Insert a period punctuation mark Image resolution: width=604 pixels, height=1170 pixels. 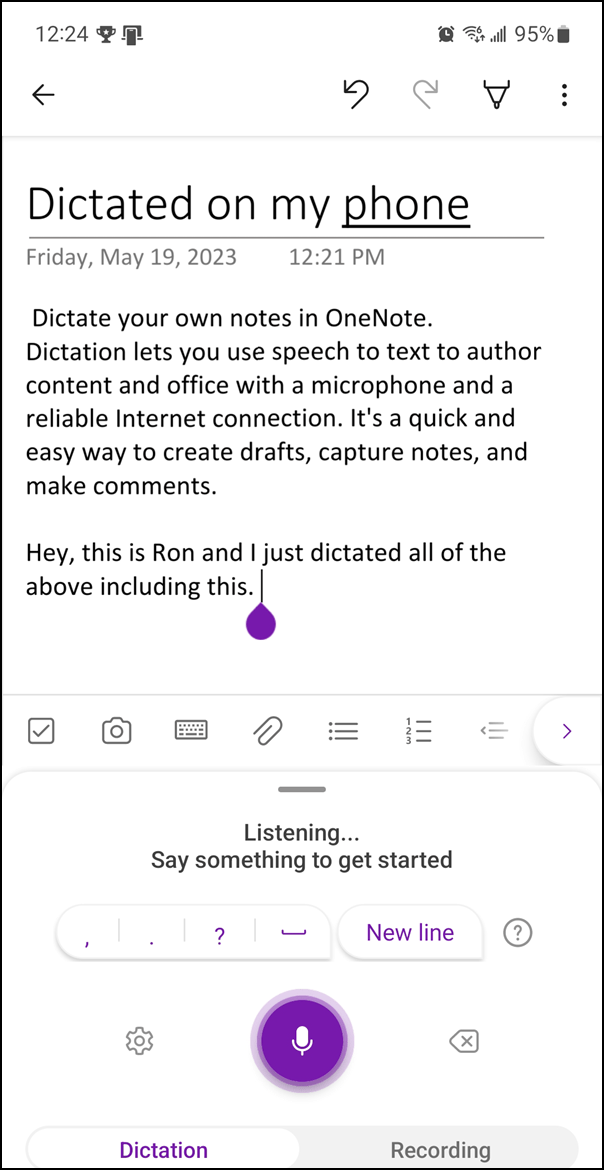click(x=151, y=934)
